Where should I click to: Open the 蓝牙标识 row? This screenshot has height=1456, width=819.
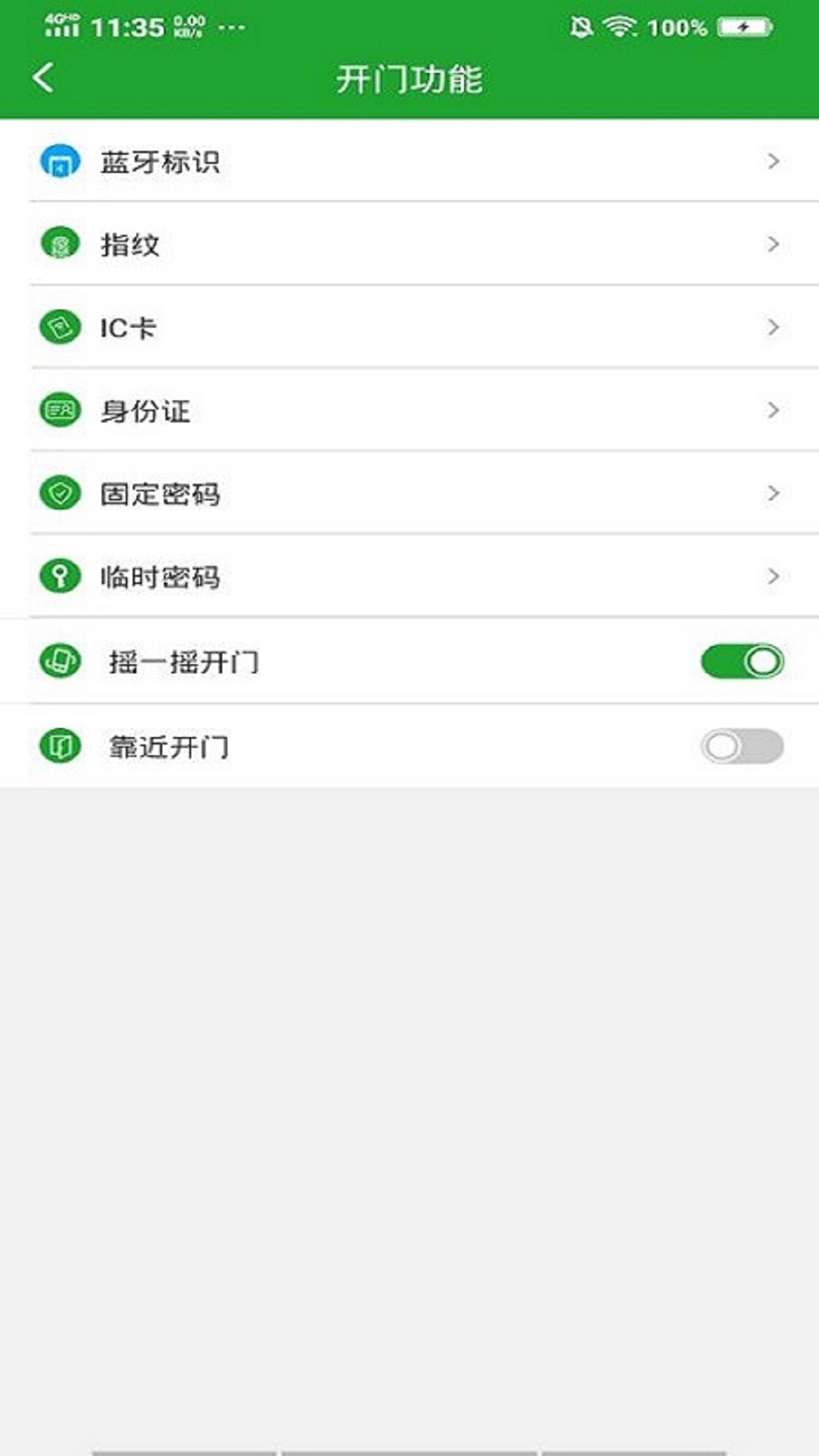(409, 161)
